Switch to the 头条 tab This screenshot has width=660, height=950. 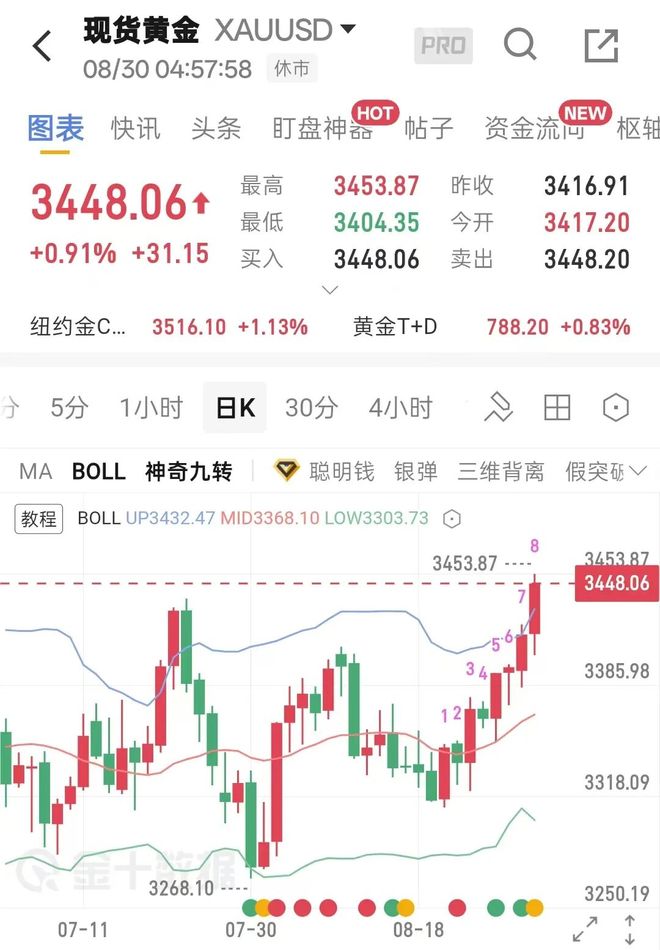coord(216,128)
